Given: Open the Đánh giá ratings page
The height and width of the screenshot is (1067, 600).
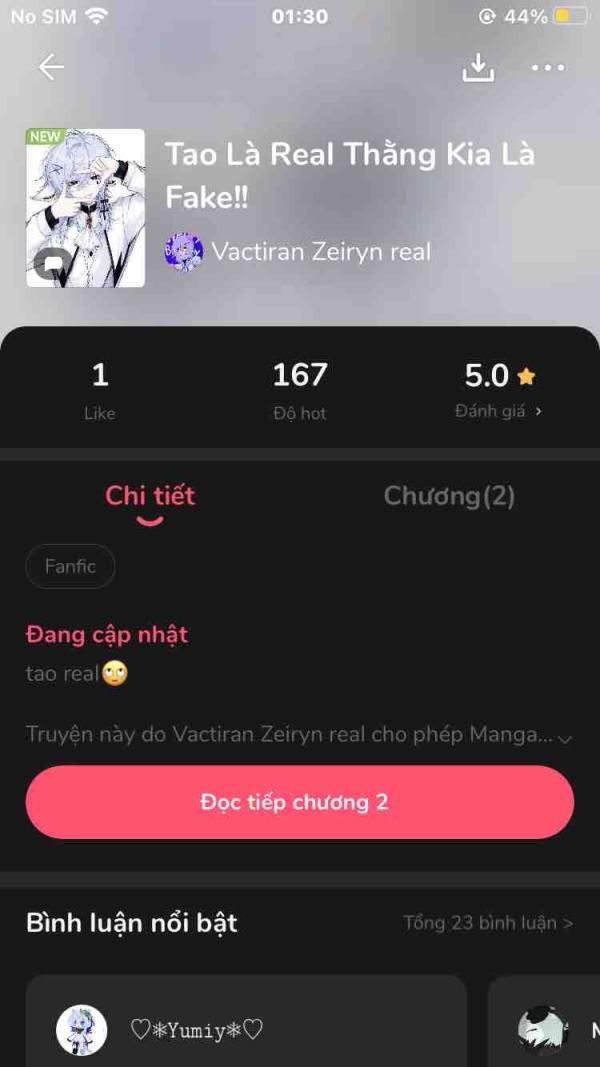Looking at the screenshot, I should [499, 411].
